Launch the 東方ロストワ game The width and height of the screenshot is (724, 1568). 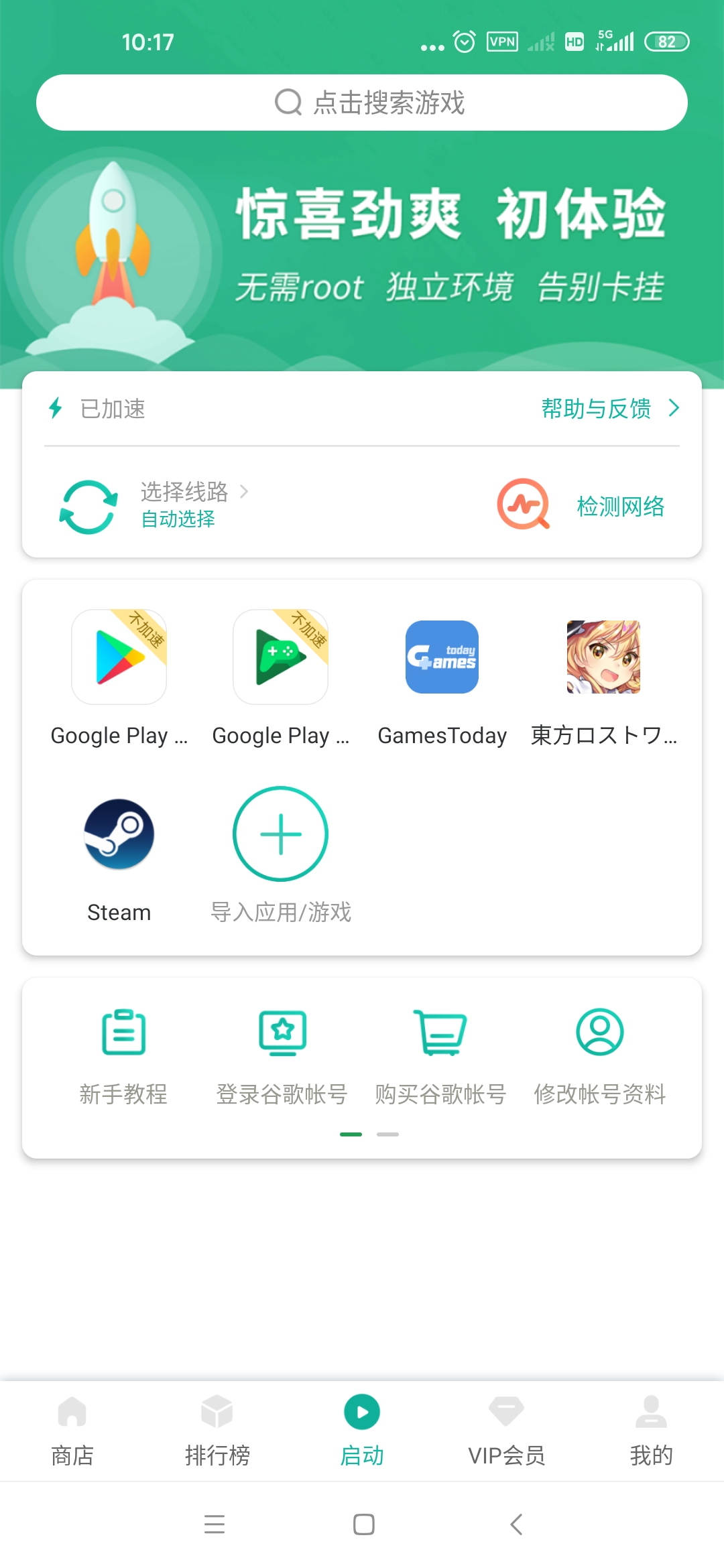(x=603, y=657)
